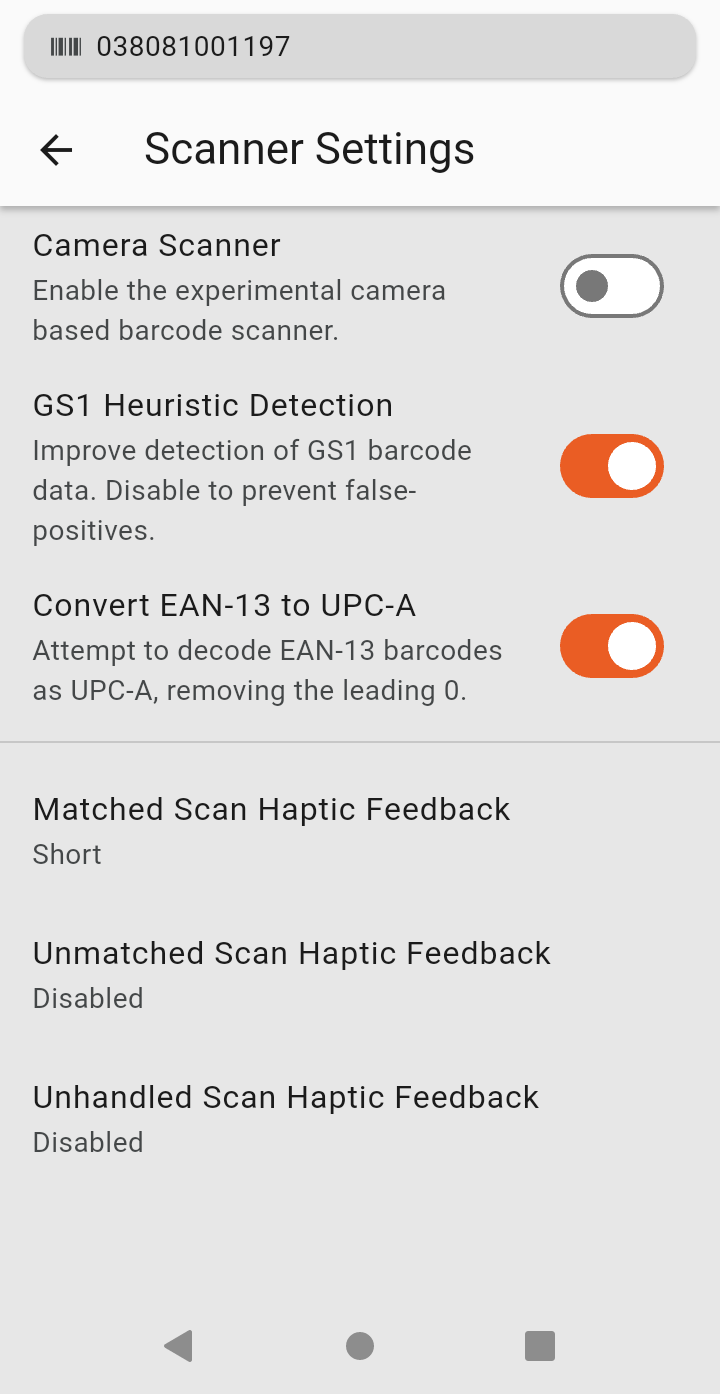The width and height of the screenshot is (720, 1394).
Task: Disable the GS1 Heuristic Detection switch
Action: pyautogui.click(x=611, y=466)
